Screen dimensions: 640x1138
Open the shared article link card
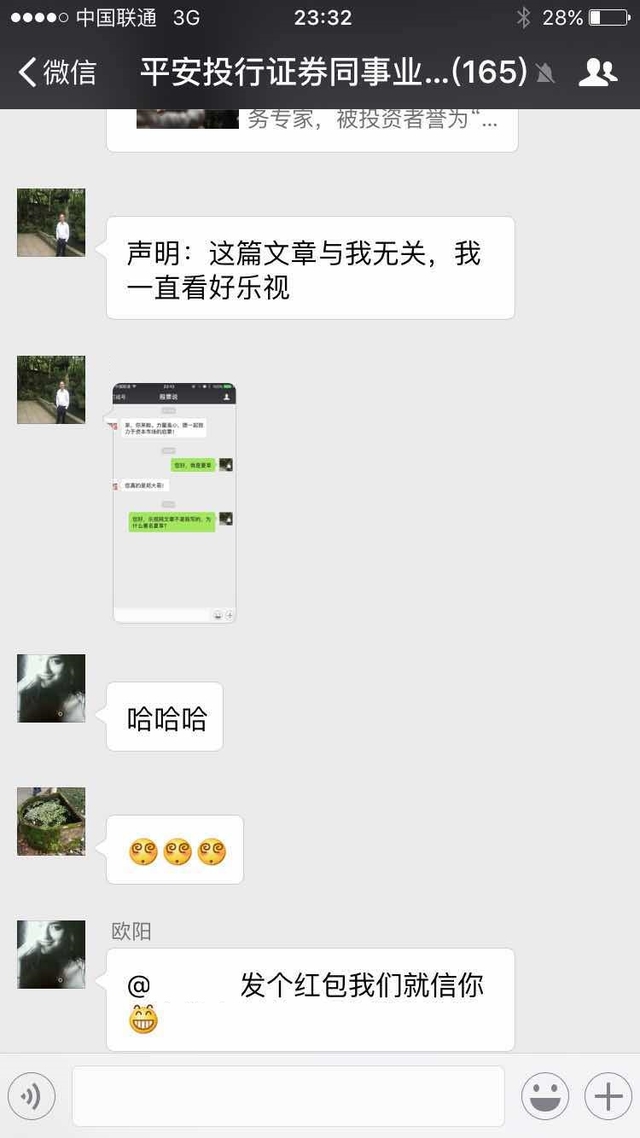point(312,128)
